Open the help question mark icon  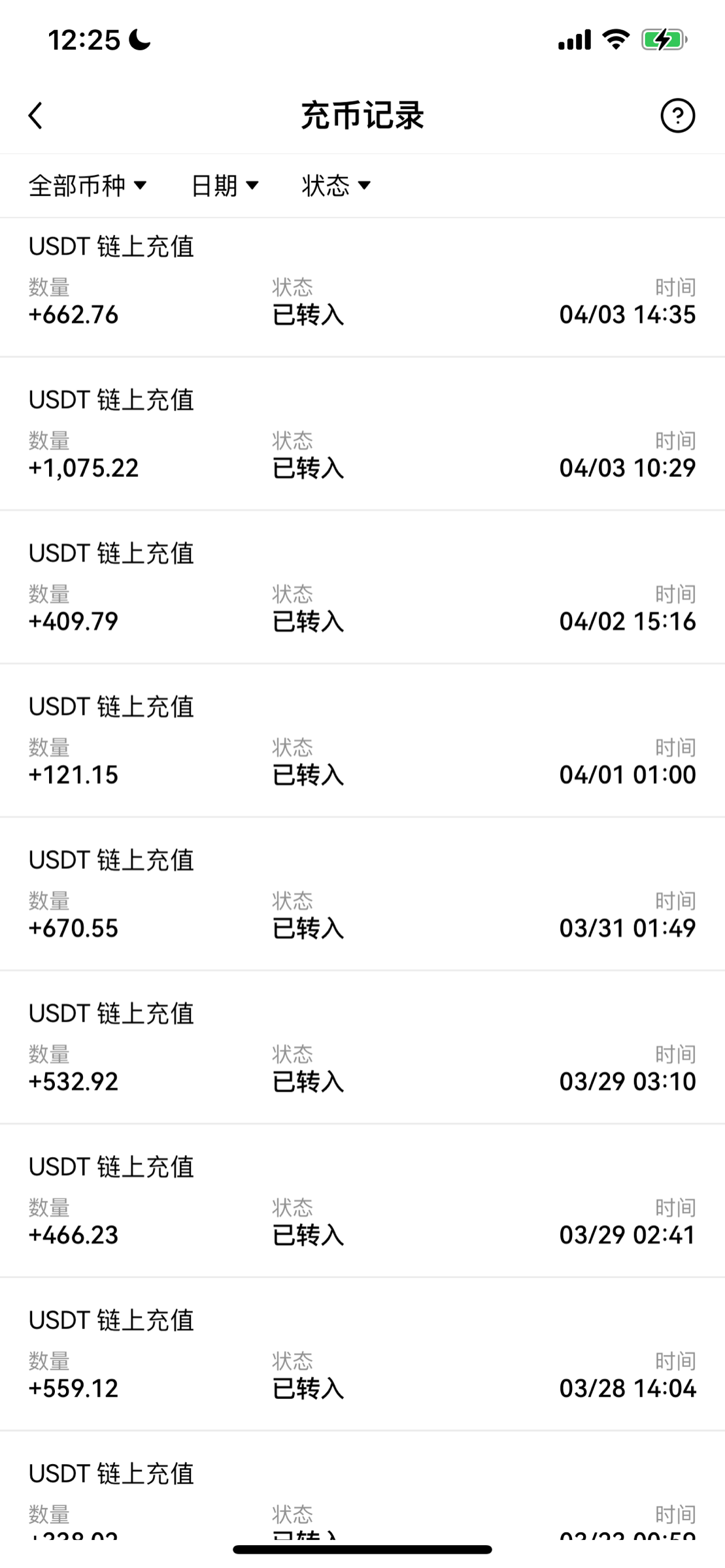click(677, 116)
